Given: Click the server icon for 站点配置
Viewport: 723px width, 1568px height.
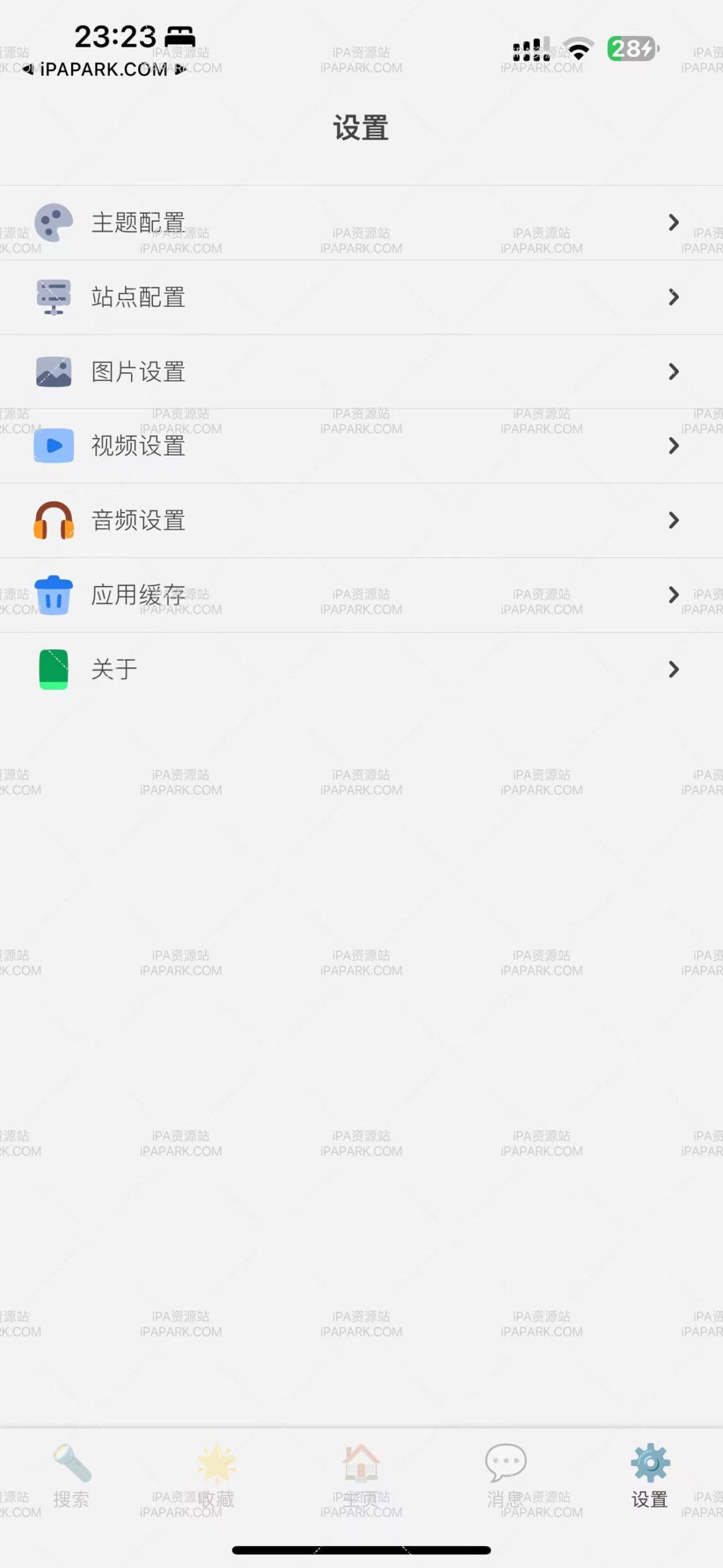Looking at the screenshot, I should click(54, 297).
